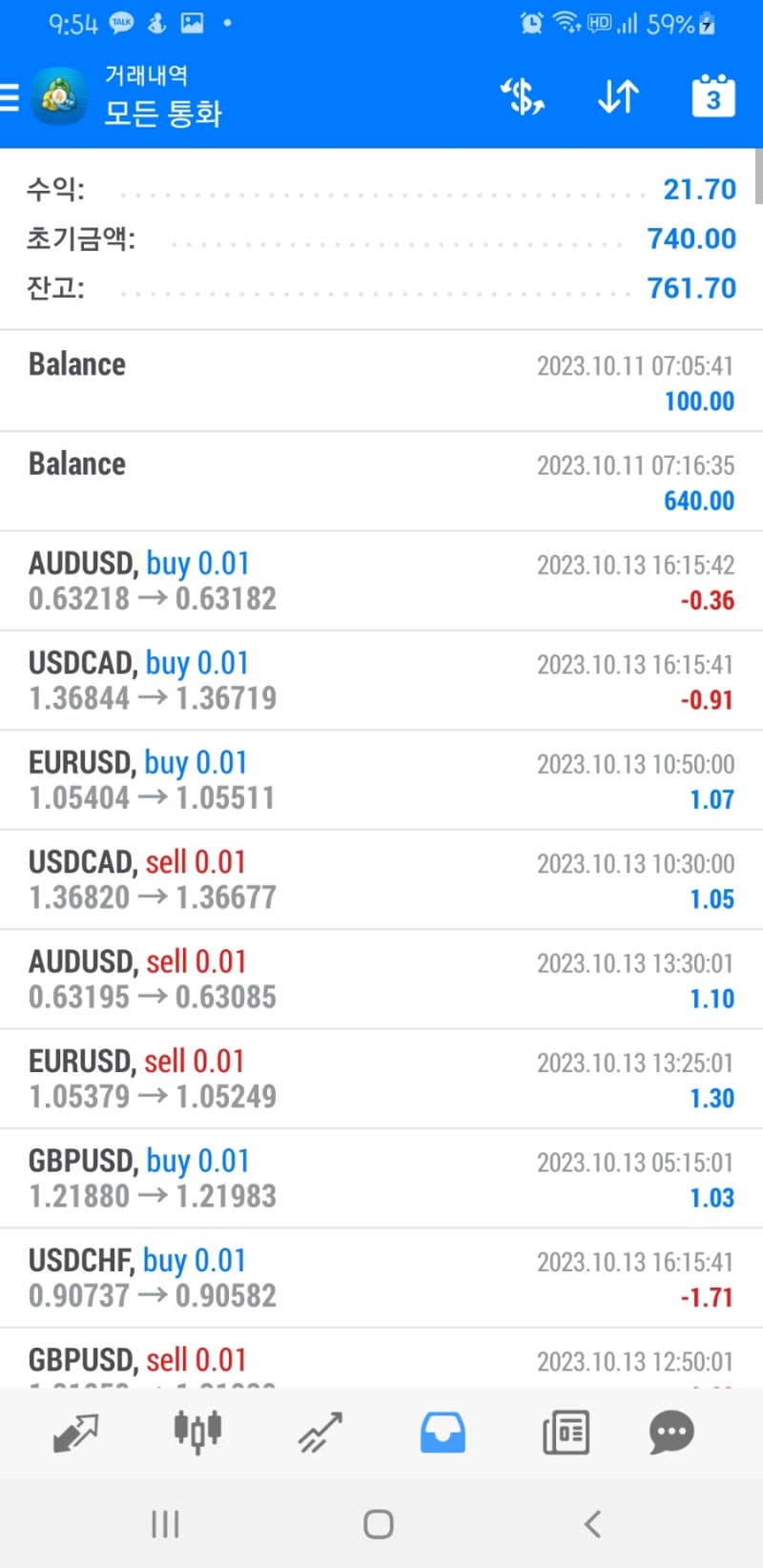763x1568 pixels.
Task: Expand the USDCHF buy 0.01 trade
Action: pyautogui.click(x=381, y=1278)
